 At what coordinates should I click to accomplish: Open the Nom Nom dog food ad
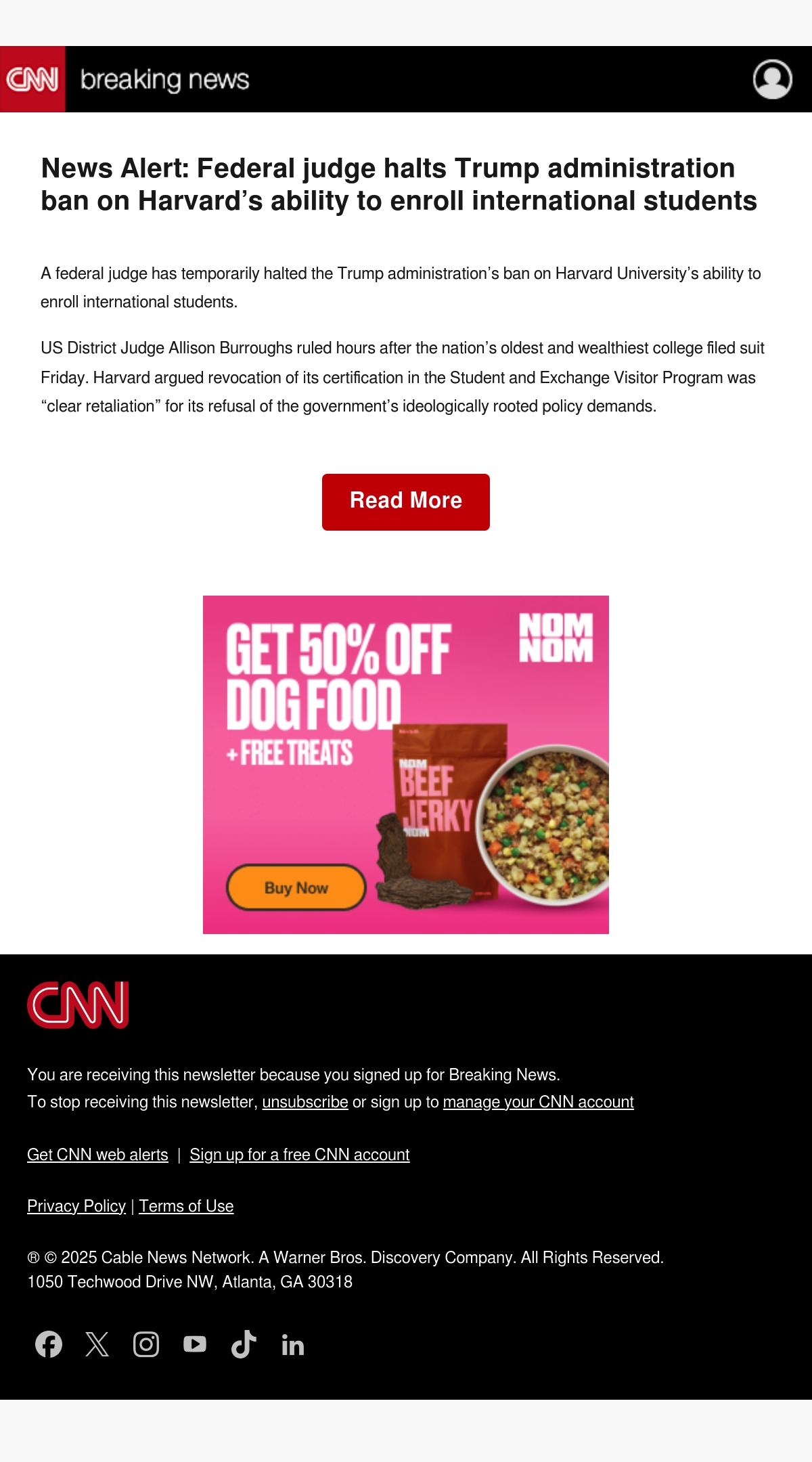pos(406,765)
